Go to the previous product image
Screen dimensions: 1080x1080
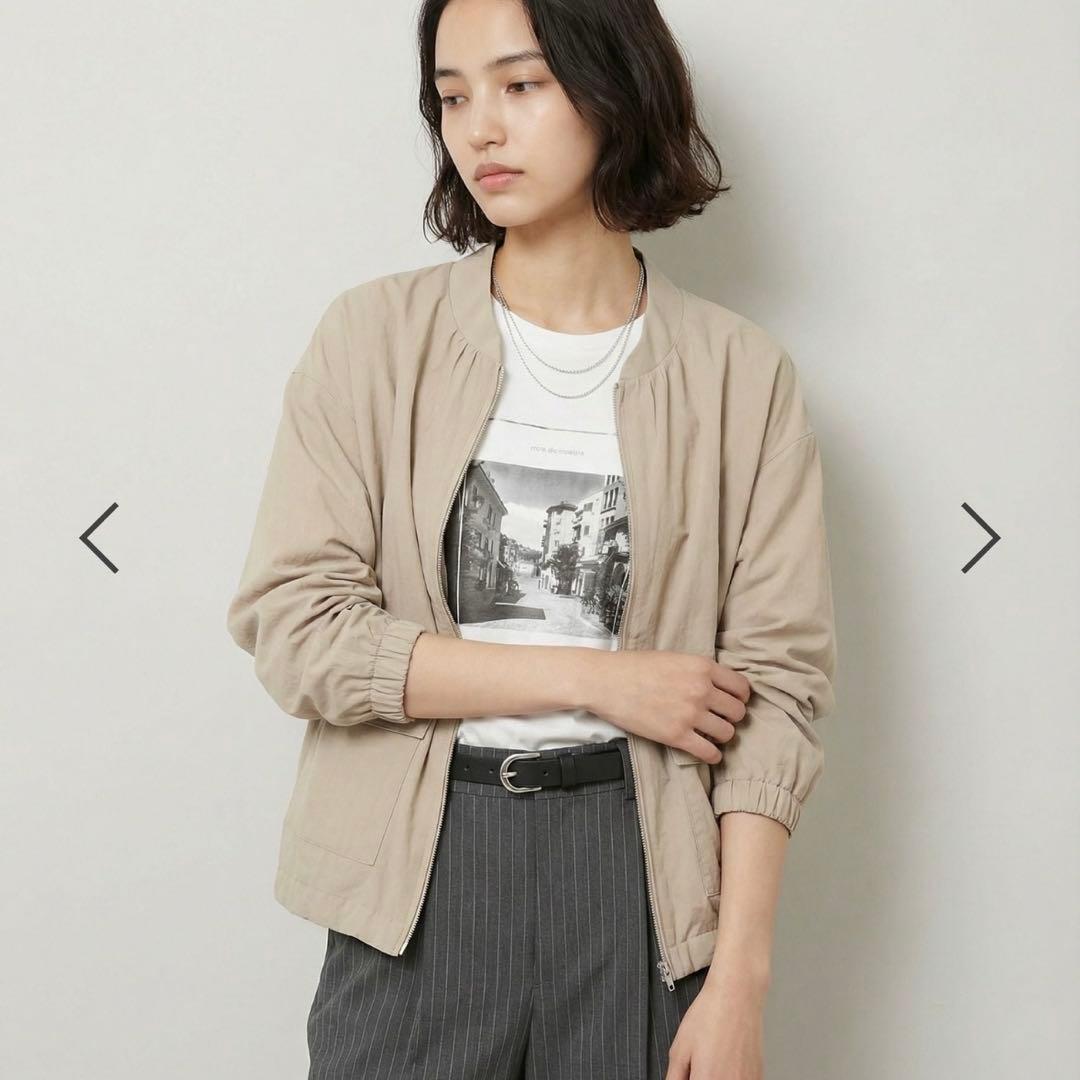click(99, 538)
